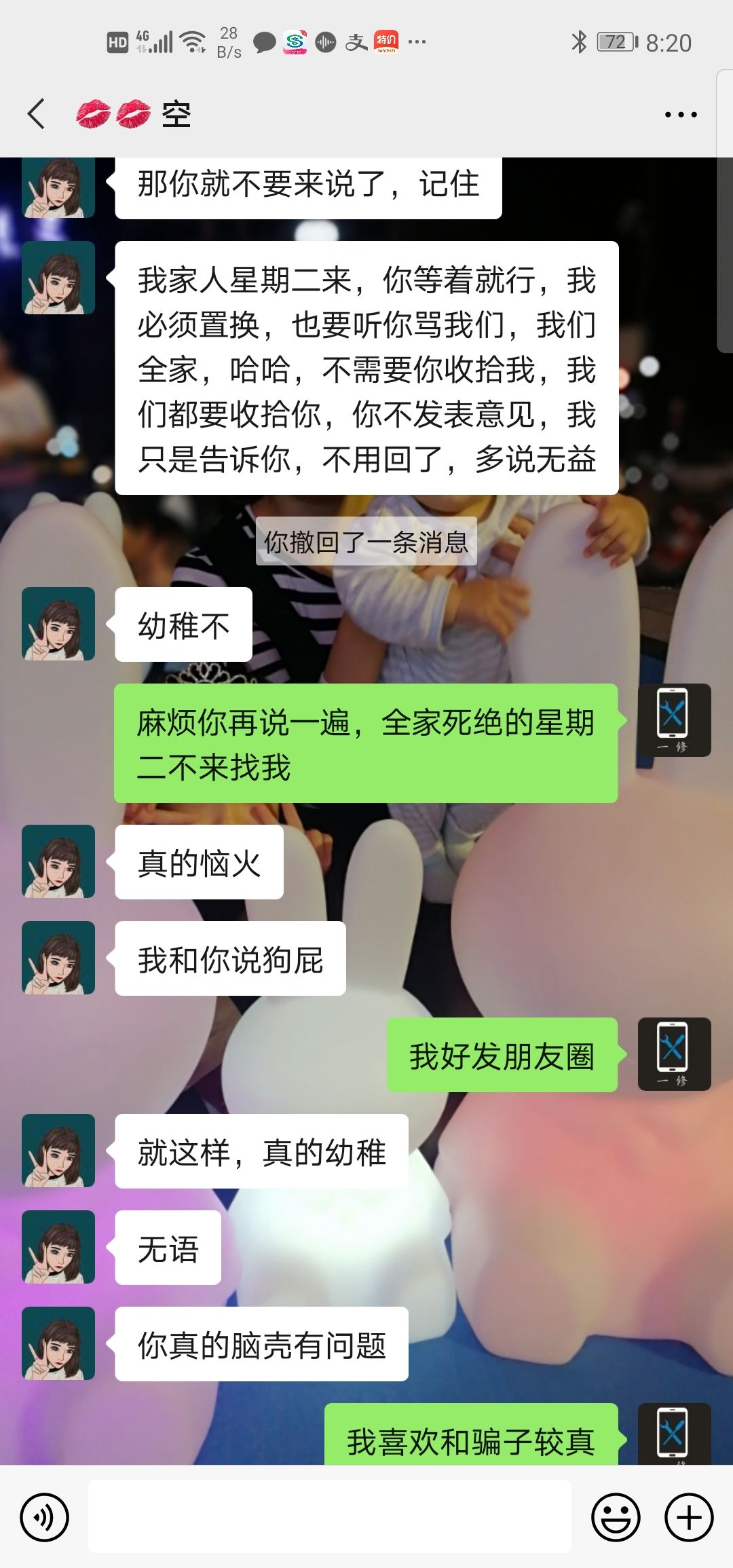Open the plus attachment menu

[x=689, y=1517]
